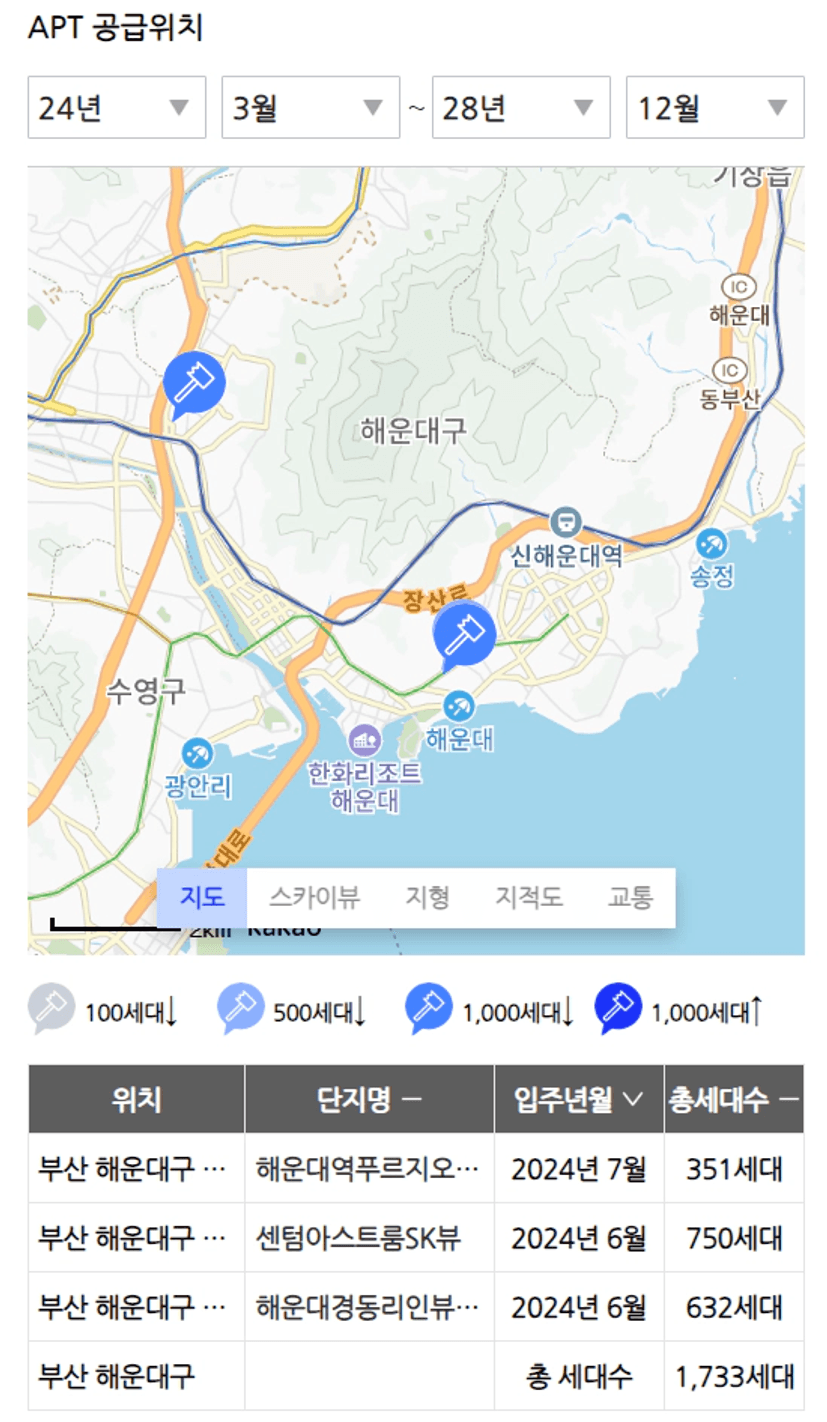
Task: Show the 교통 traffic layer
Action: coord(630,898)
